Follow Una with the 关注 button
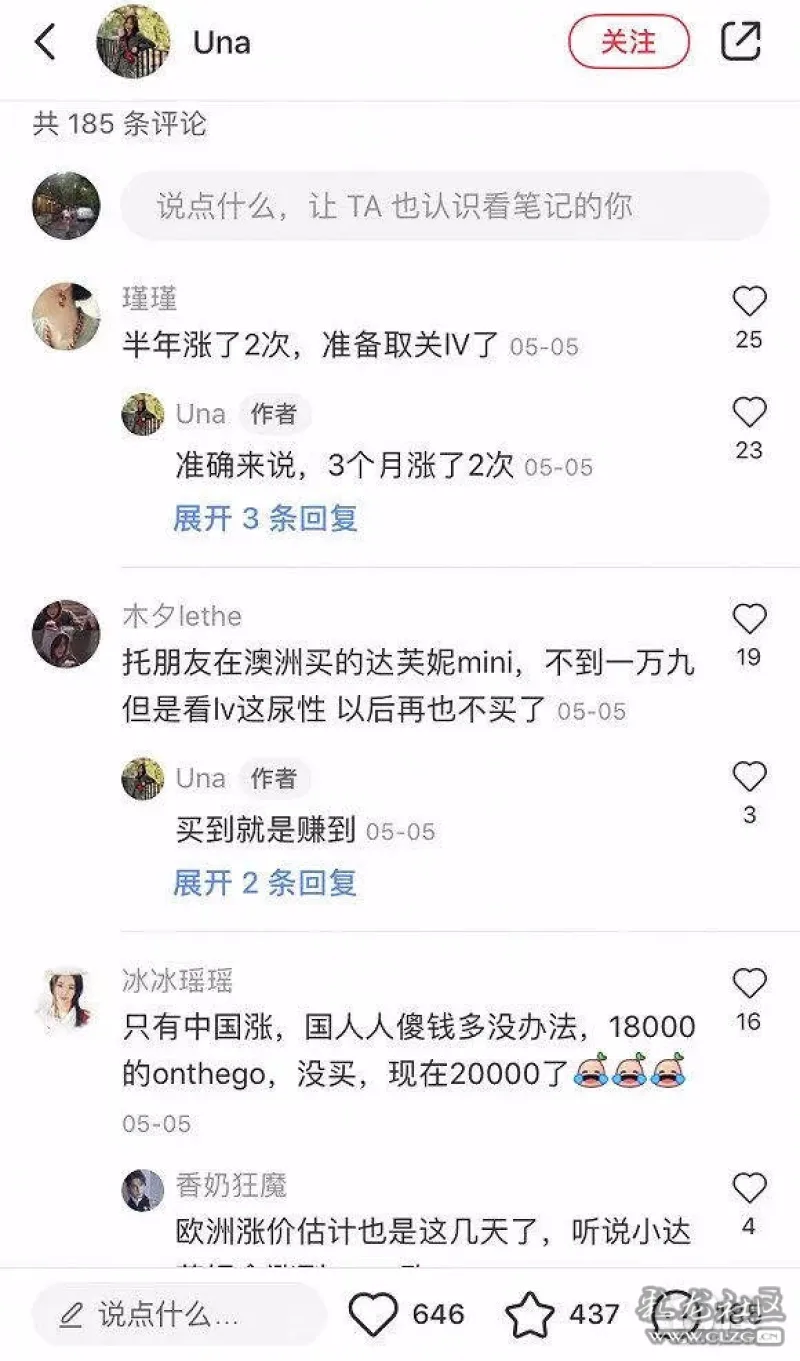Viewport: 800px width, 1361px height. [628, 43]
